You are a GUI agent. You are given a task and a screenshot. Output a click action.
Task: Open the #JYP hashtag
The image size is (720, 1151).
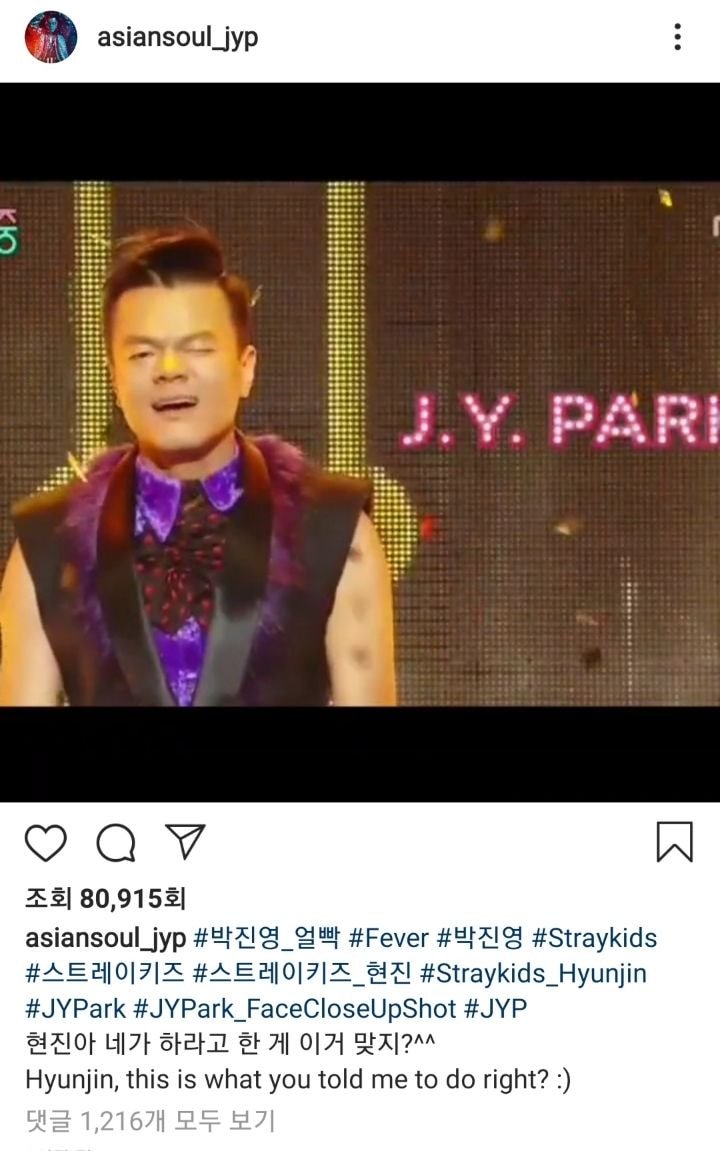(495, 1008)
